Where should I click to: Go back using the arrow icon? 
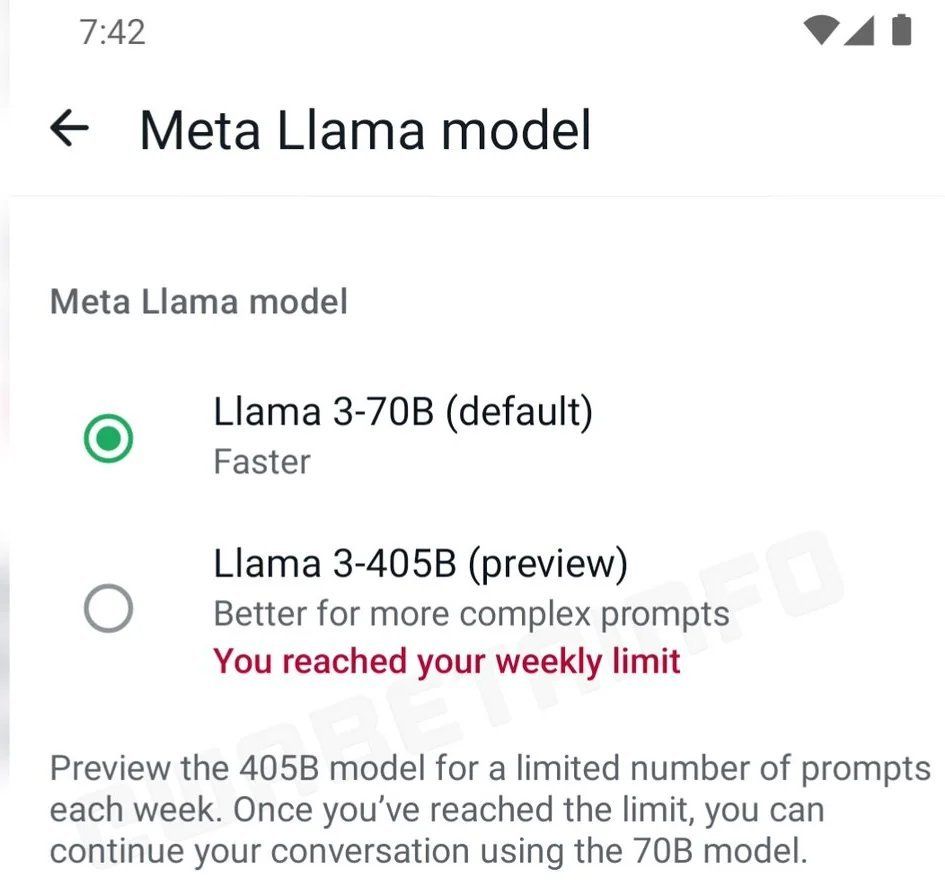69,129
